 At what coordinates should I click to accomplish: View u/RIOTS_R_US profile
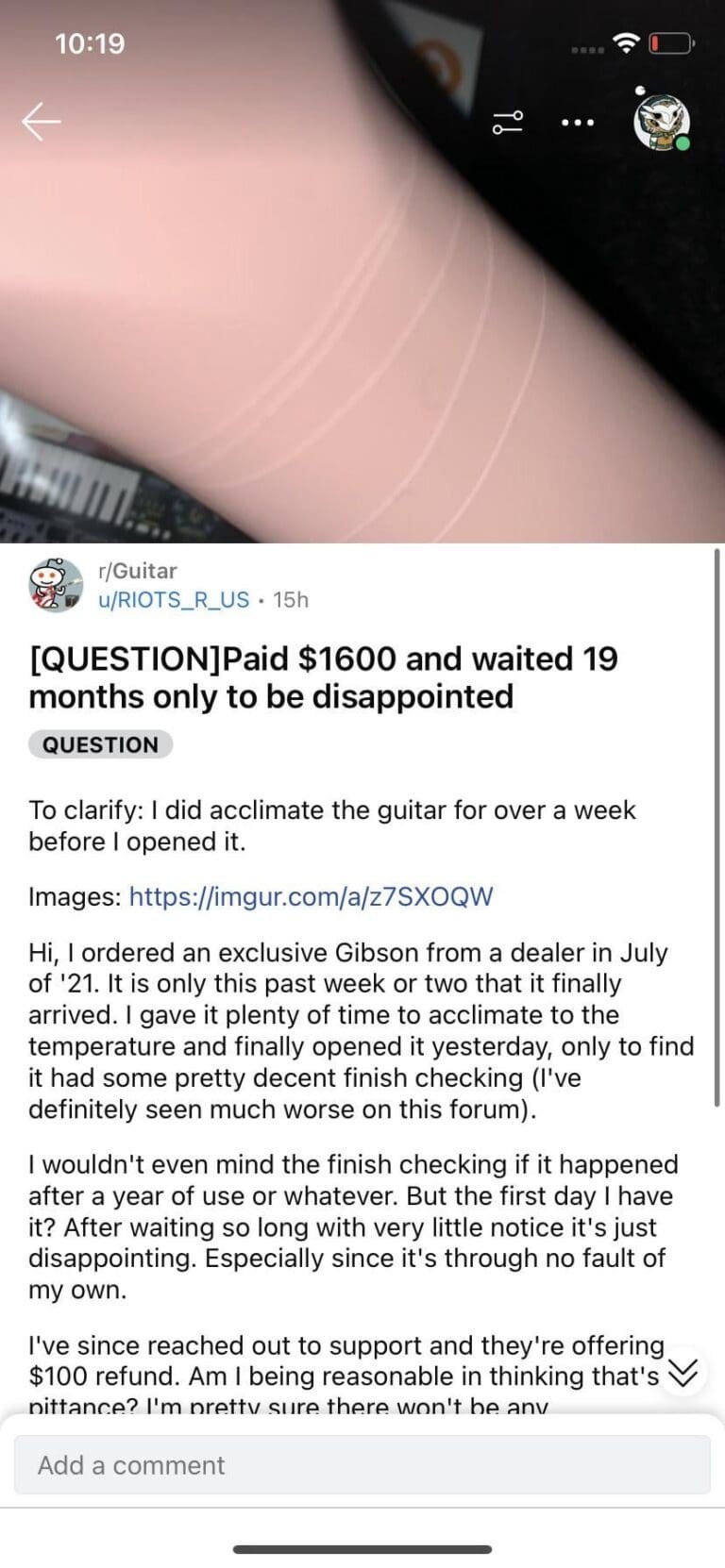point(174,600)
